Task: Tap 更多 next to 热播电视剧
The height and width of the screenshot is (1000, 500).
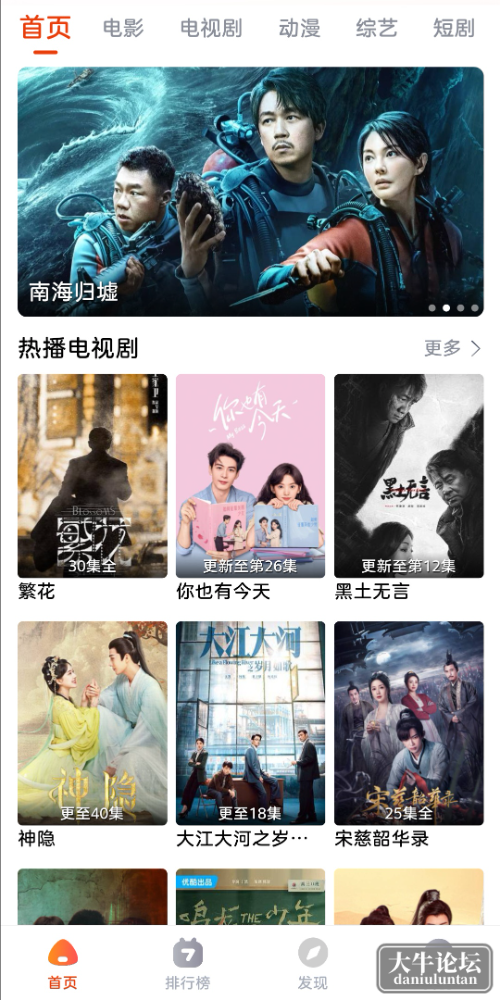Action: tap(452, 348)
